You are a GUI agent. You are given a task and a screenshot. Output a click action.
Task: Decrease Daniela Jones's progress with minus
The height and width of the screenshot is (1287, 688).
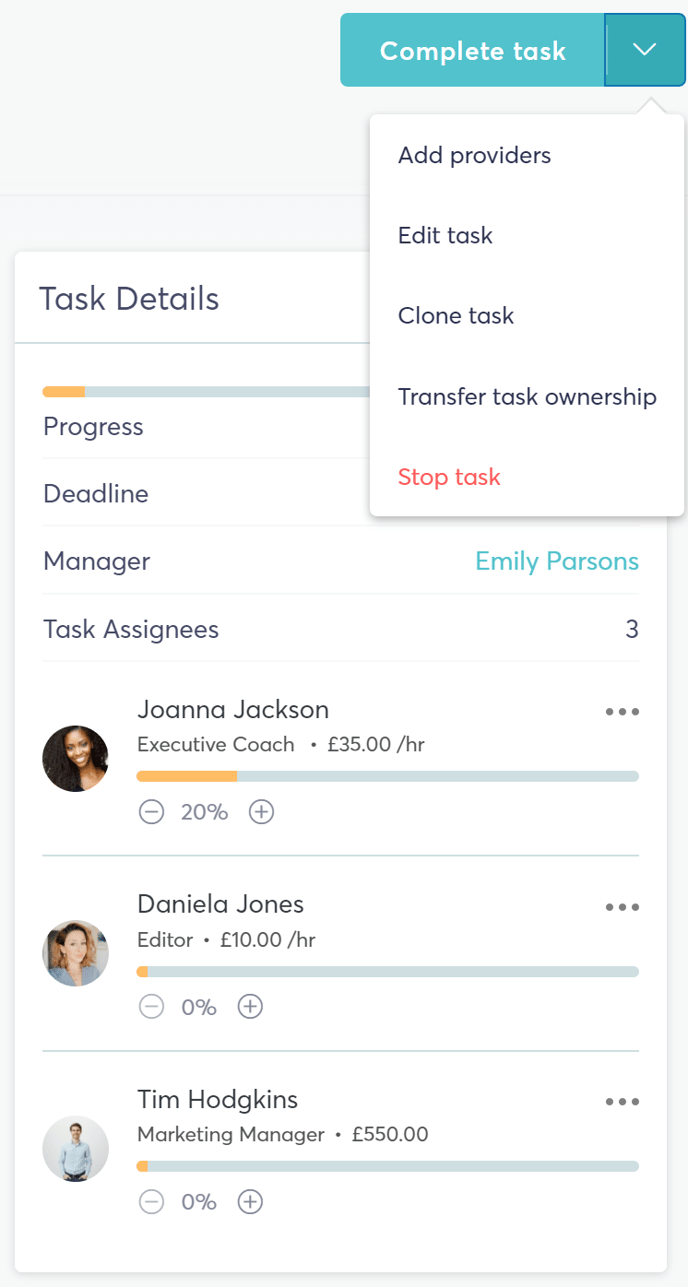pyautogui.click(x=151, y=1007)
